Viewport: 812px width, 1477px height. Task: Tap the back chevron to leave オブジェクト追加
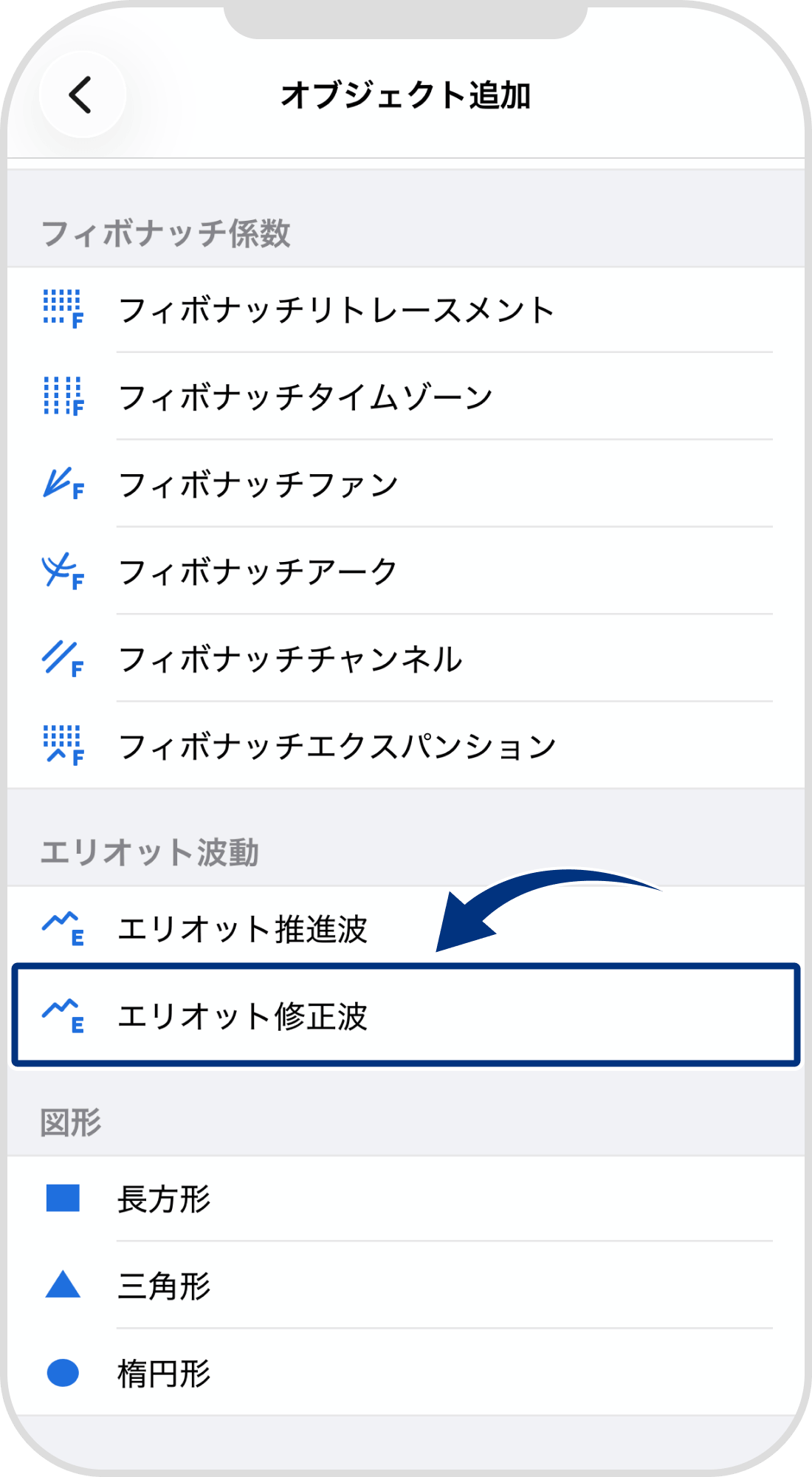(x=81, y=95)
